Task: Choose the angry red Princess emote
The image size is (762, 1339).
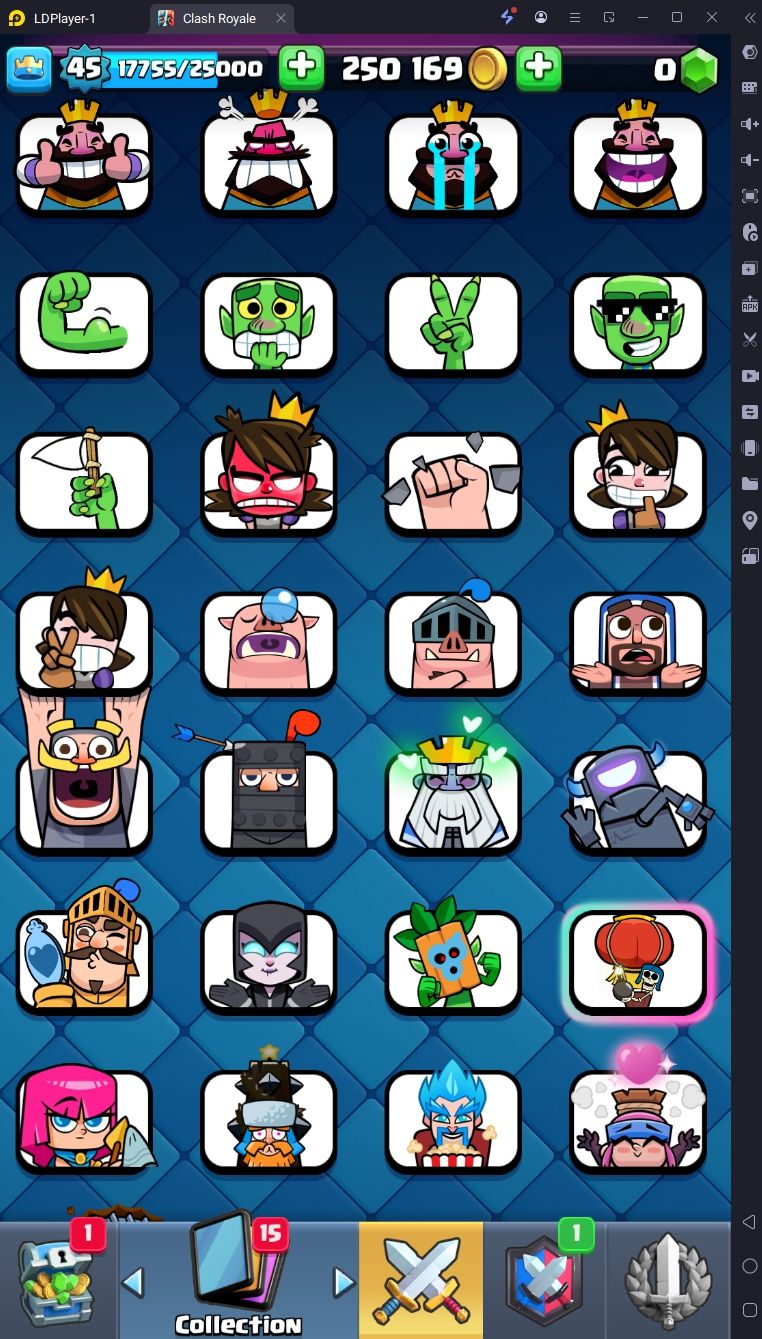Action: [x=268, y=480]
